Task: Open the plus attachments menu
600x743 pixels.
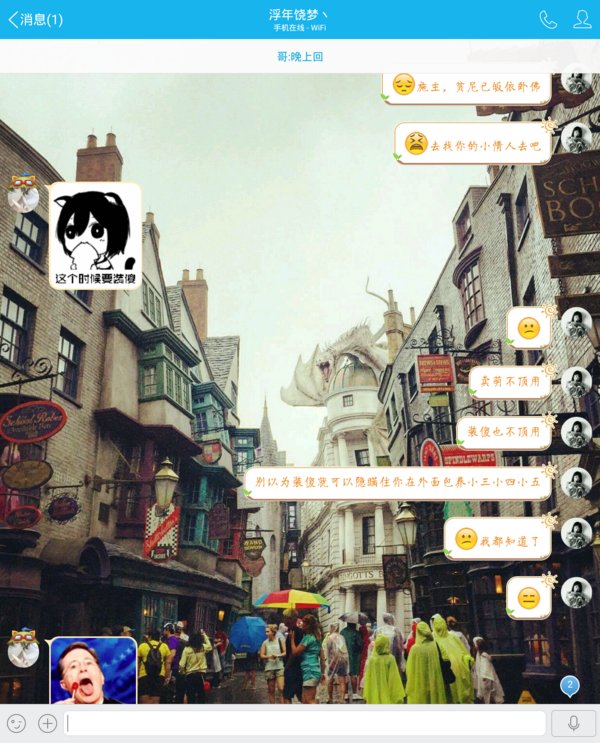Action: coord(47,723)
